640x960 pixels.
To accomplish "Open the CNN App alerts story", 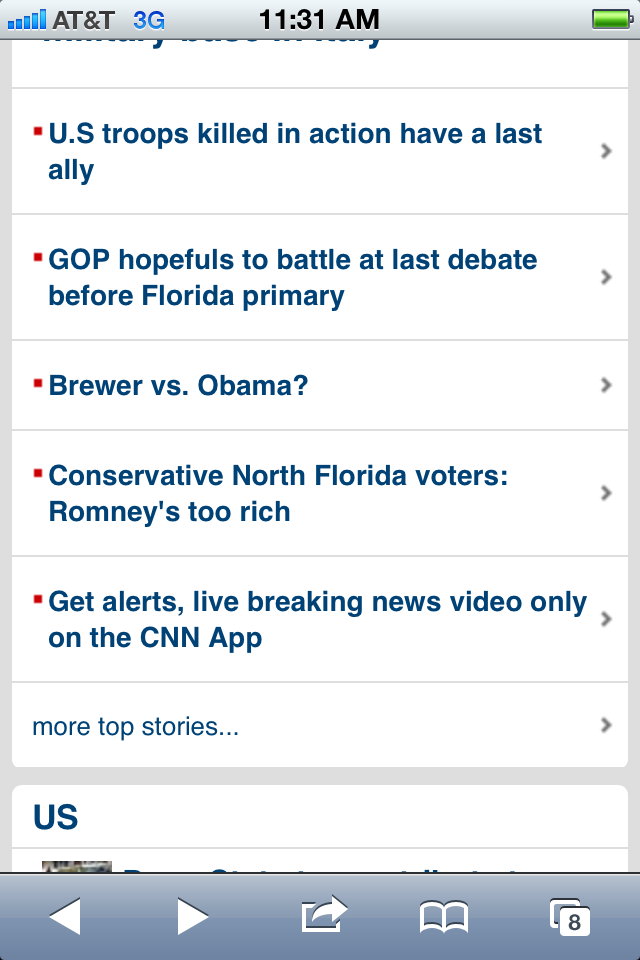I will click(316, 620).
